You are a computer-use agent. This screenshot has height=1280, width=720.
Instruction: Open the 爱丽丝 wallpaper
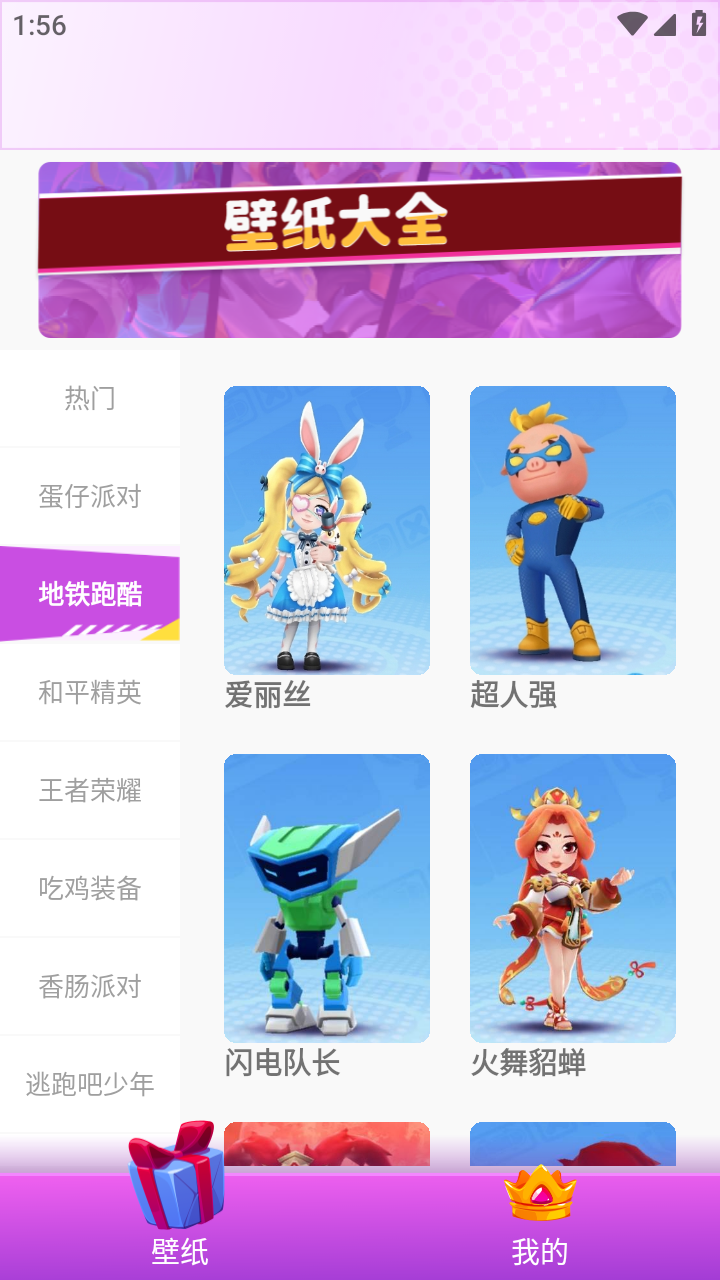(x=327, y=530)
